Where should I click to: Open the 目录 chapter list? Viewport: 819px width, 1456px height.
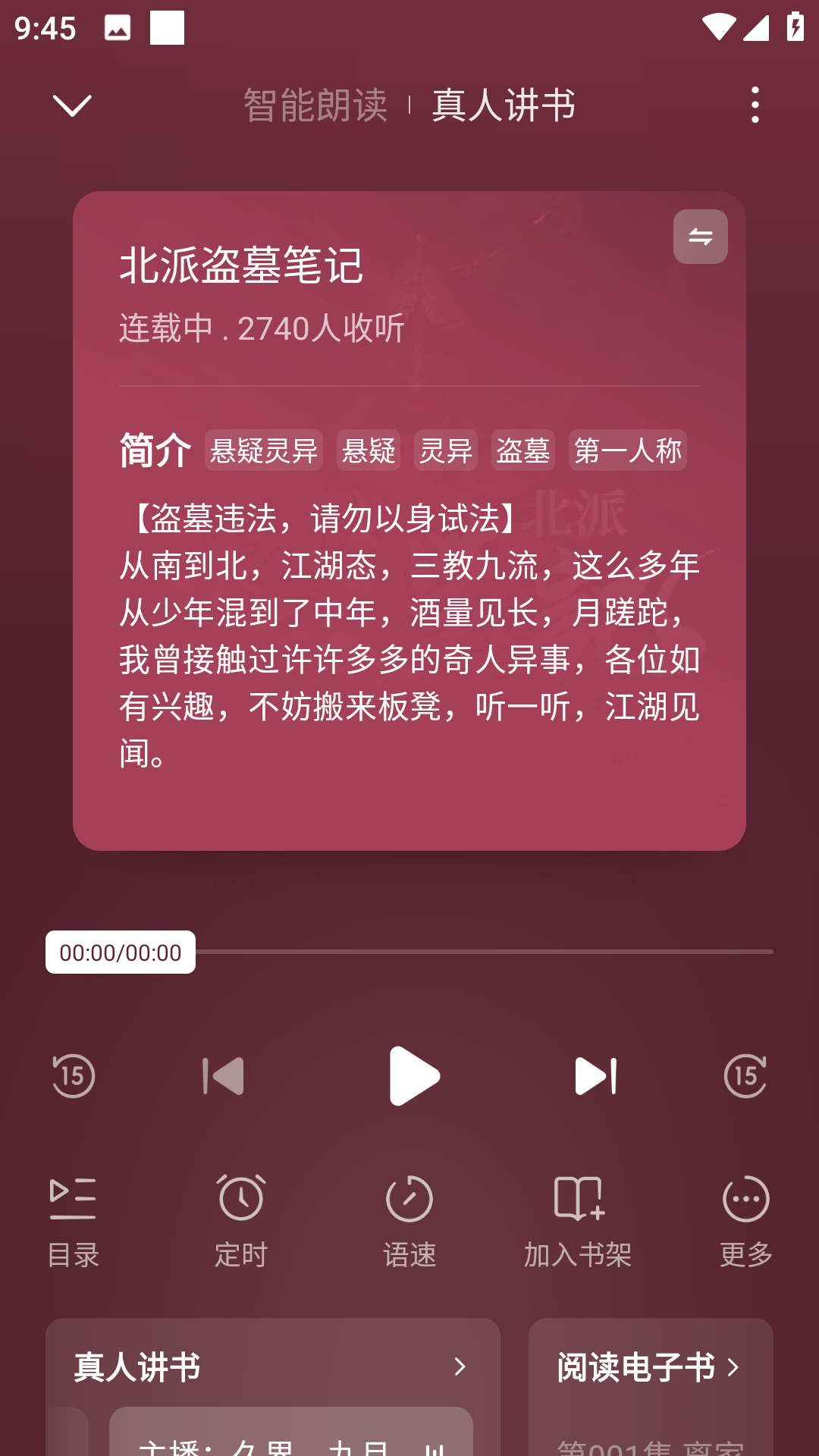click(x=73, y=1217)
